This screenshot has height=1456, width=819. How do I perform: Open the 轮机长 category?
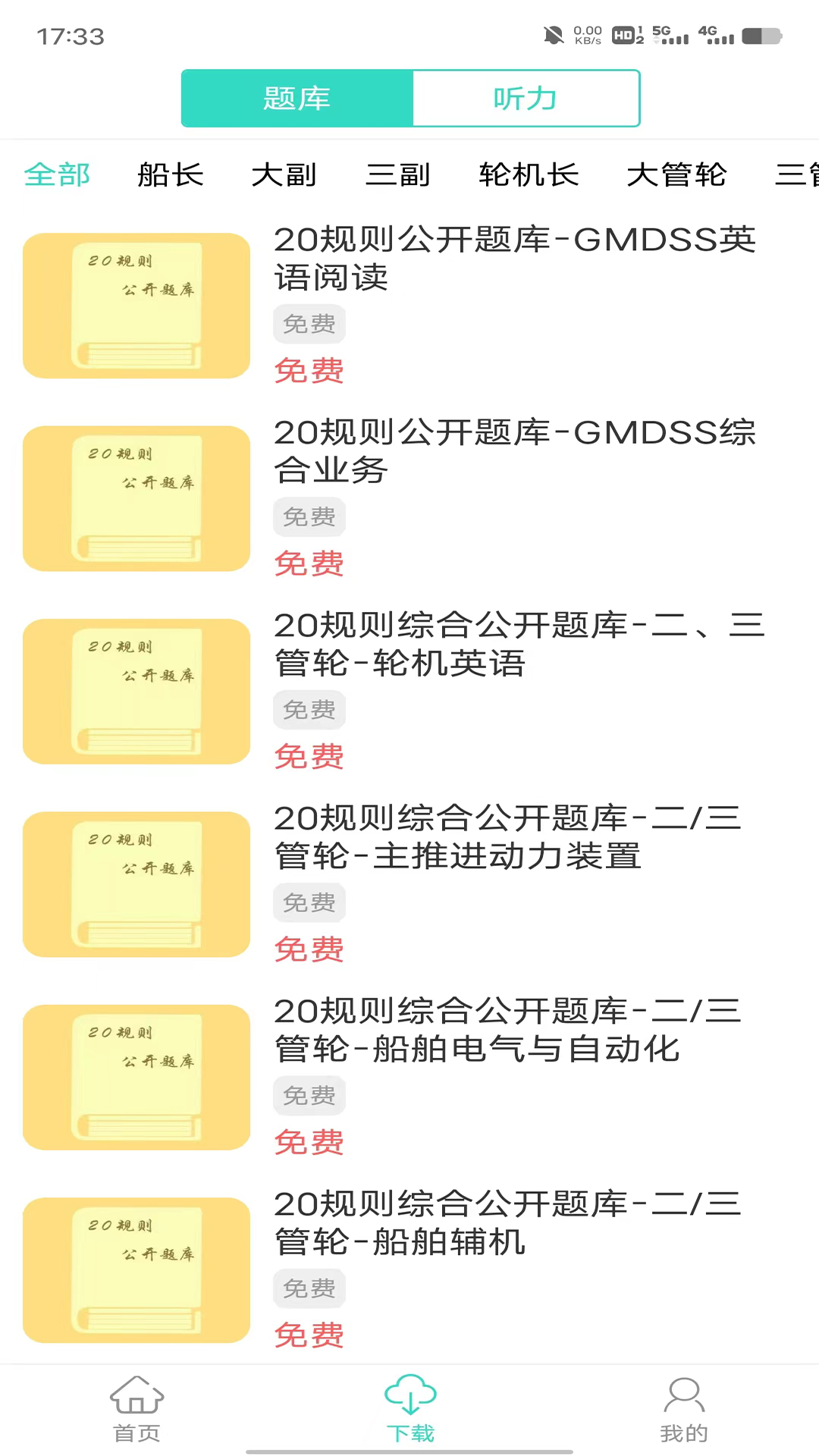(x=529, y=175)
